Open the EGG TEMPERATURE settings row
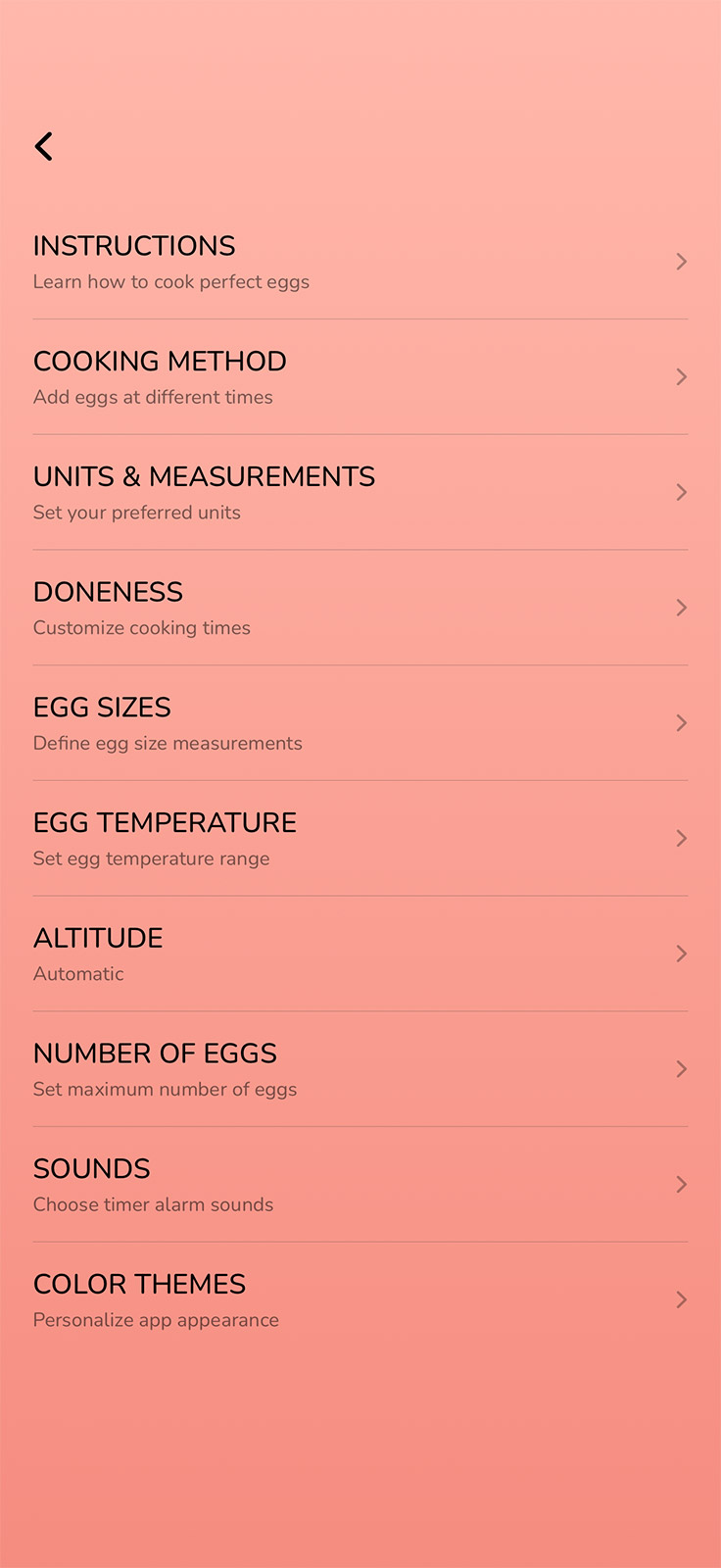This screenshot has width=721, height=1568. coord(360,838)
